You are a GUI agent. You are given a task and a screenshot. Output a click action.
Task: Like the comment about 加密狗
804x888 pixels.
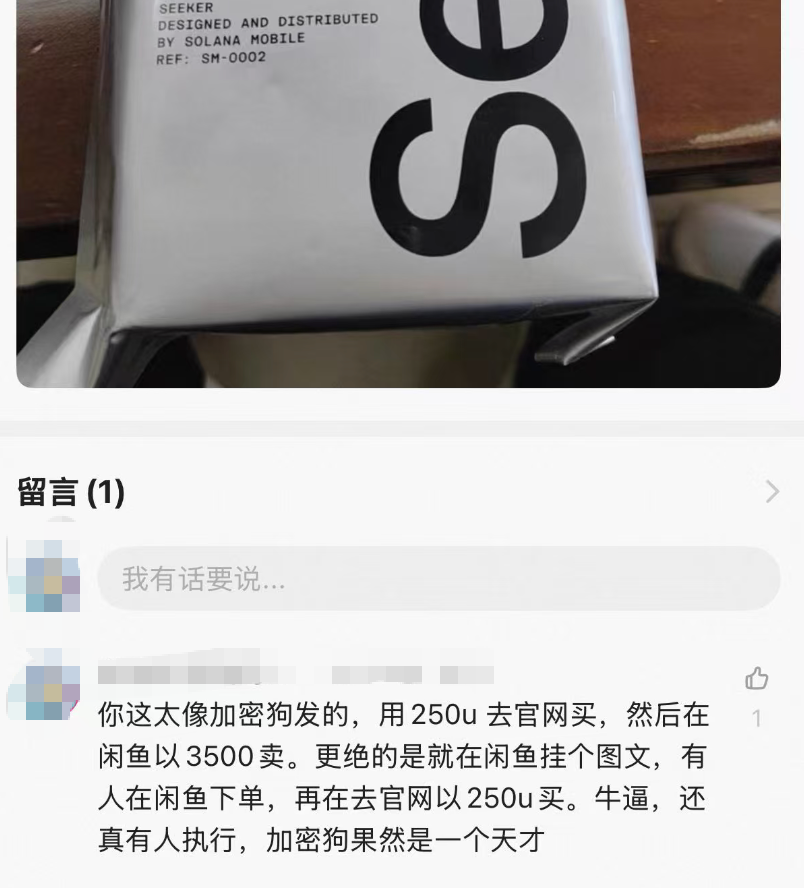click(757, 680)
